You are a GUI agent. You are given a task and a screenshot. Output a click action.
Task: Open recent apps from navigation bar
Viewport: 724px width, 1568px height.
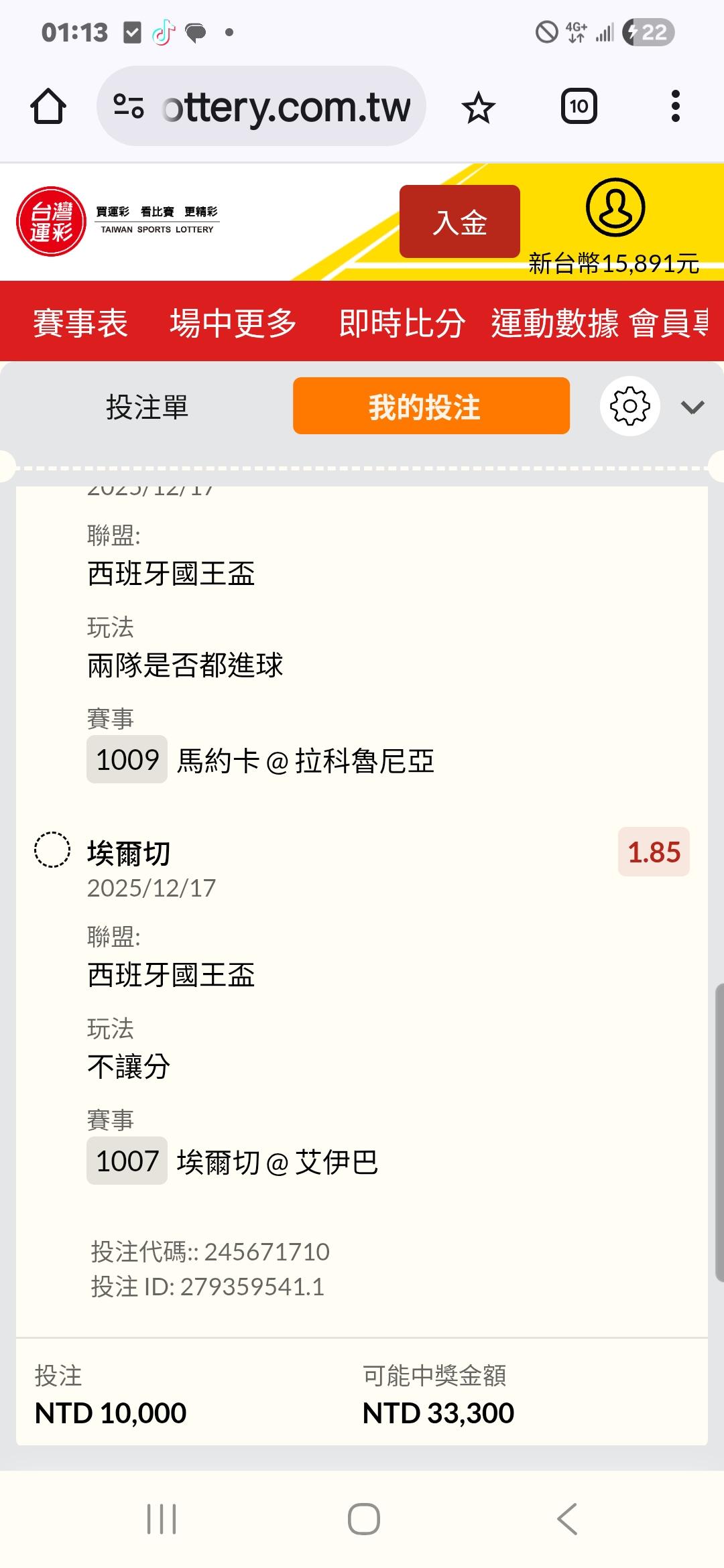coord(162,1518)
